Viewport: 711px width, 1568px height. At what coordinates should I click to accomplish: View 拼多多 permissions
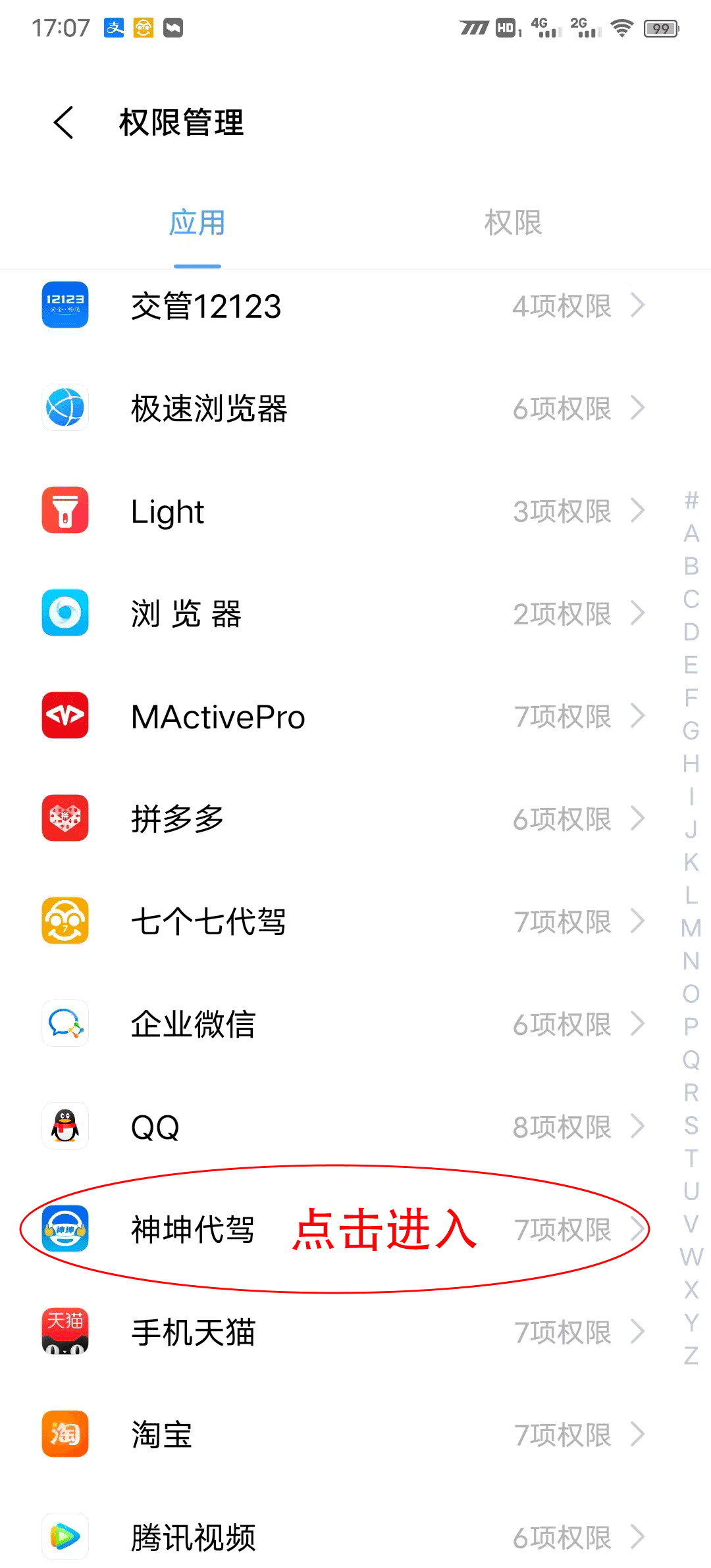(x=342, y=819)
